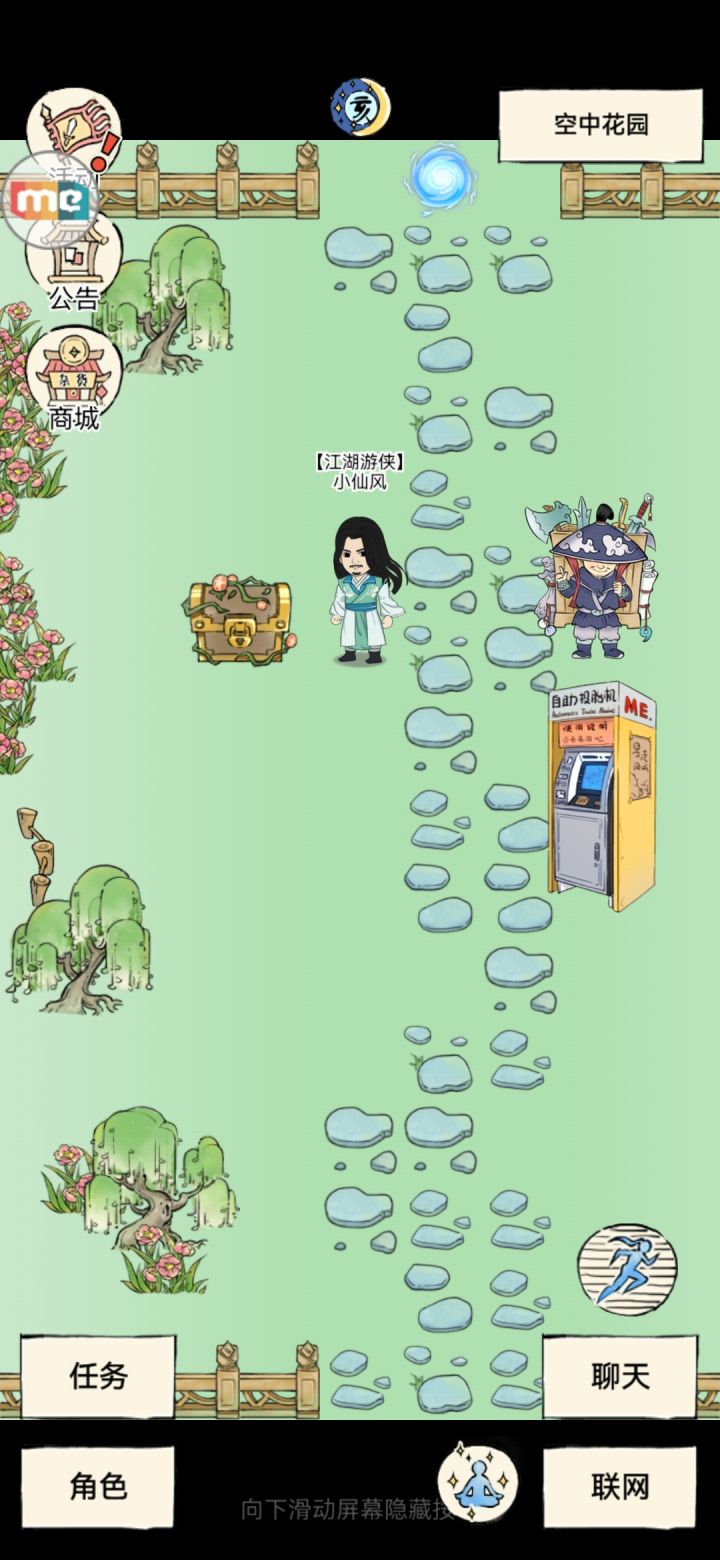Start meditation with the seated figure icon
This screenshot has height=1560, width=720.
click(478, 1481)
